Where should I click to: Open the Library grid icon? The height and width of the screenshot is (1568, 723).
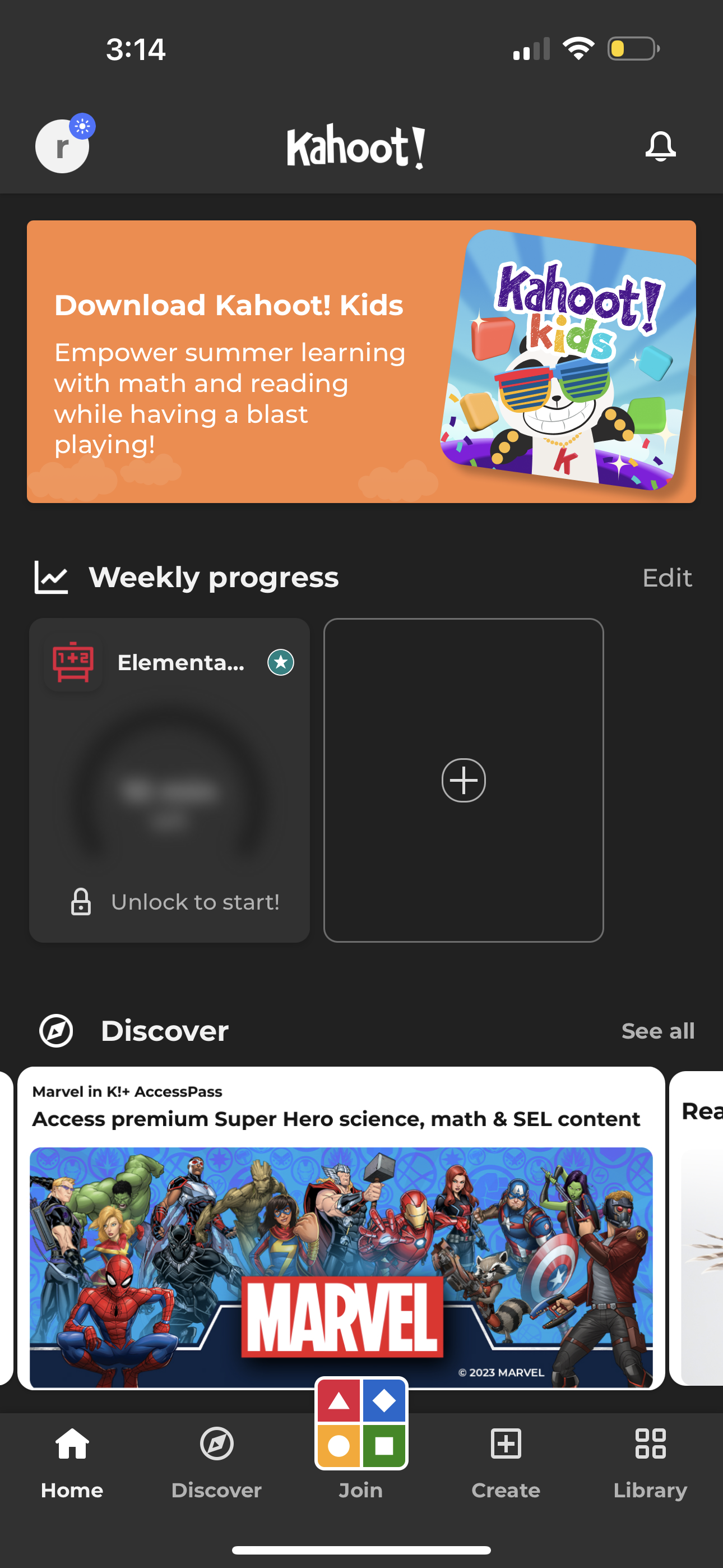pyautogui.click(x=650, y=1441)
